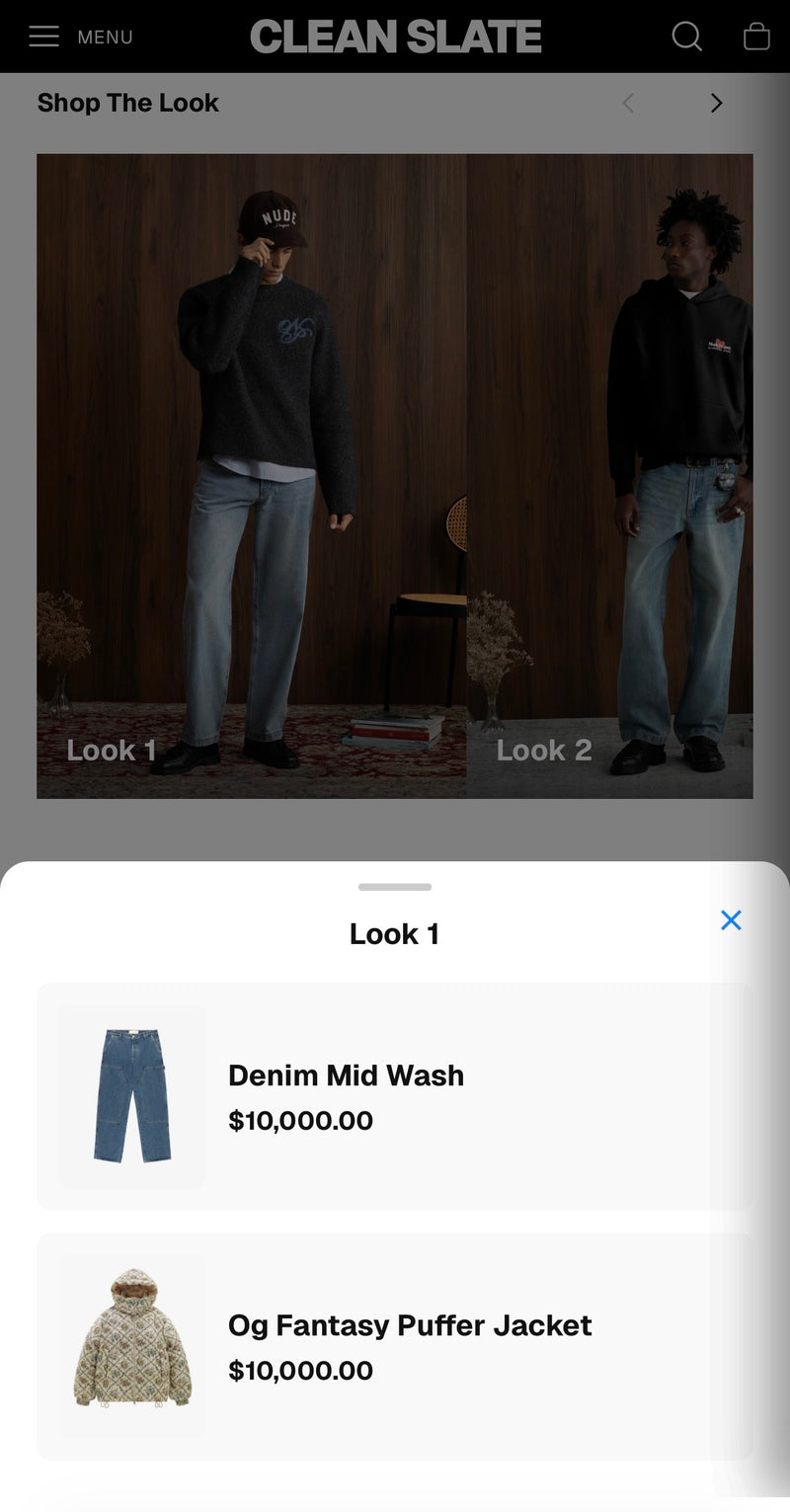Close the Look 1 panel

[731, 920]
